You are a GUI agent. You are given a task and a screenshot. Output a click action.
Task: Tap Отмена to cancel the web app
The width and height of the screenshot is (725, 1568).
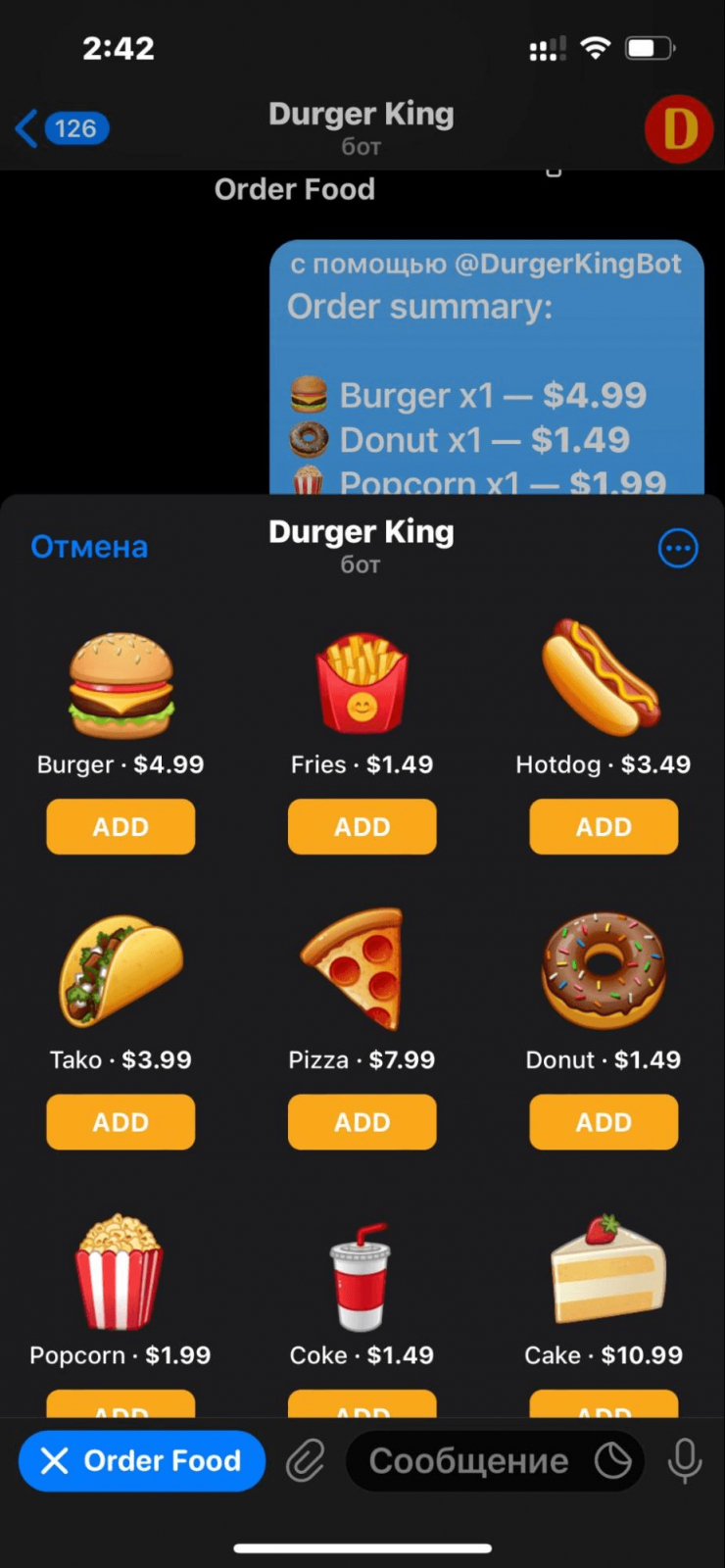(89, 547)
